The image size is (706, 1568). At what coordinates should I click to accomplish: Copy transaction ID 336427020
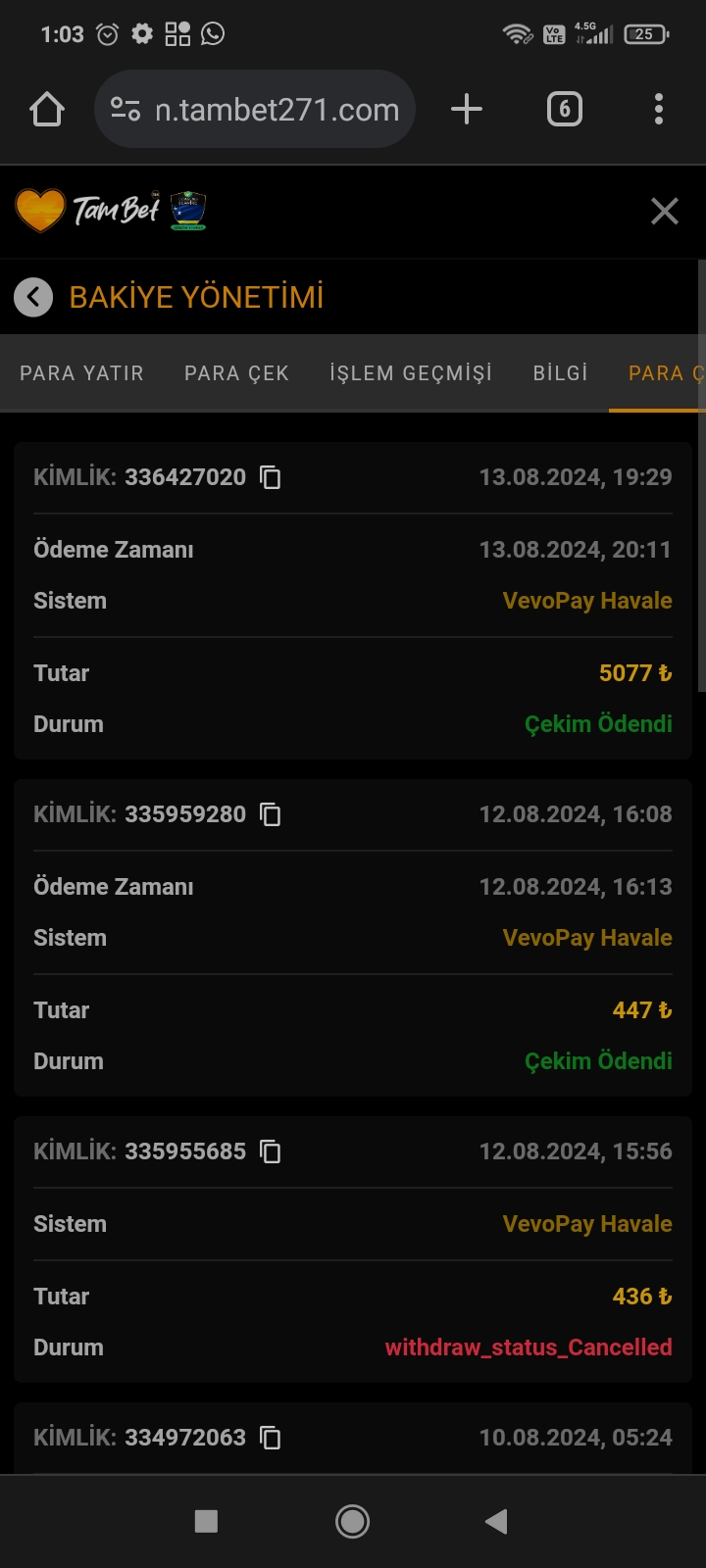click(270, 477)
